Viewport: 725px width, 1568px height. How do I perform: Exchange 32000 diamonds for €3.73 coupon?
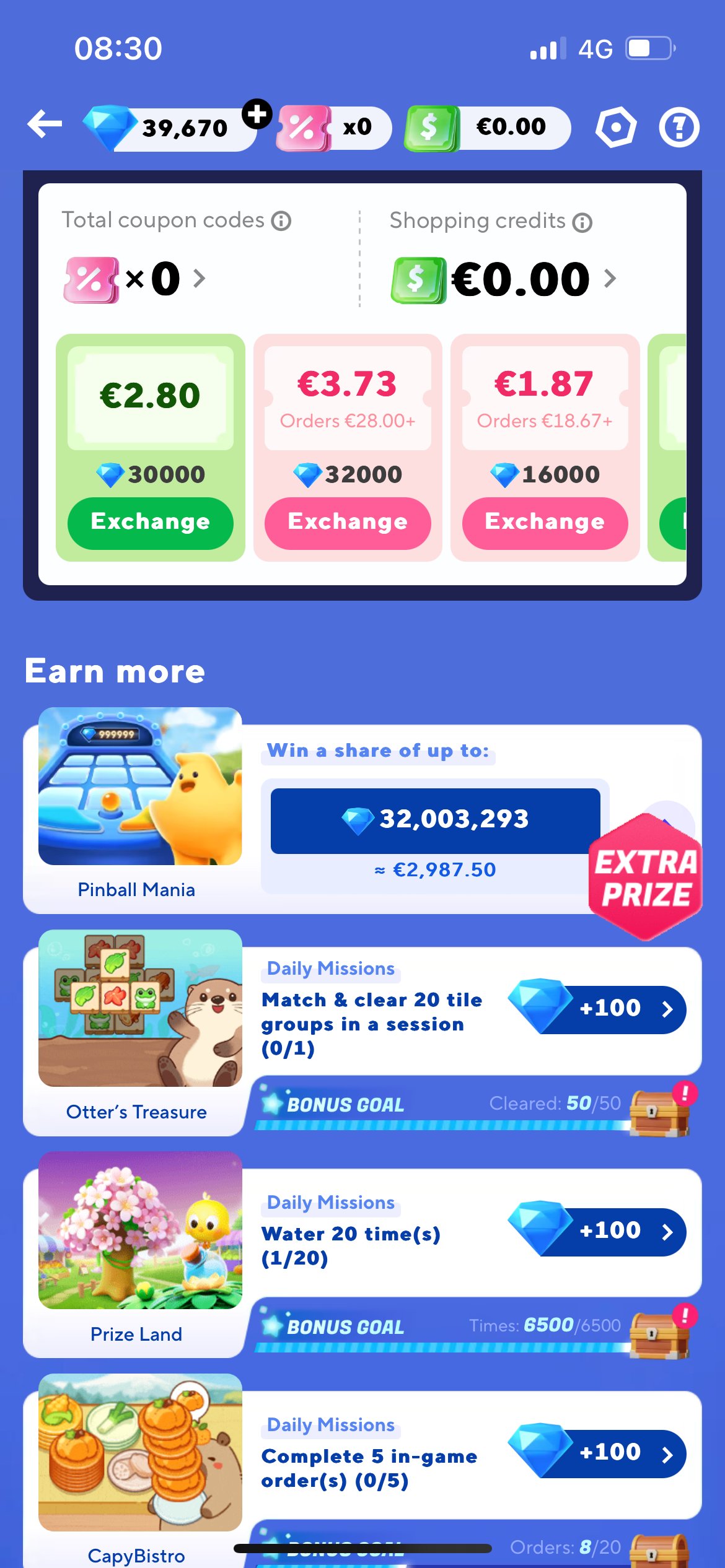click(348, 523)
